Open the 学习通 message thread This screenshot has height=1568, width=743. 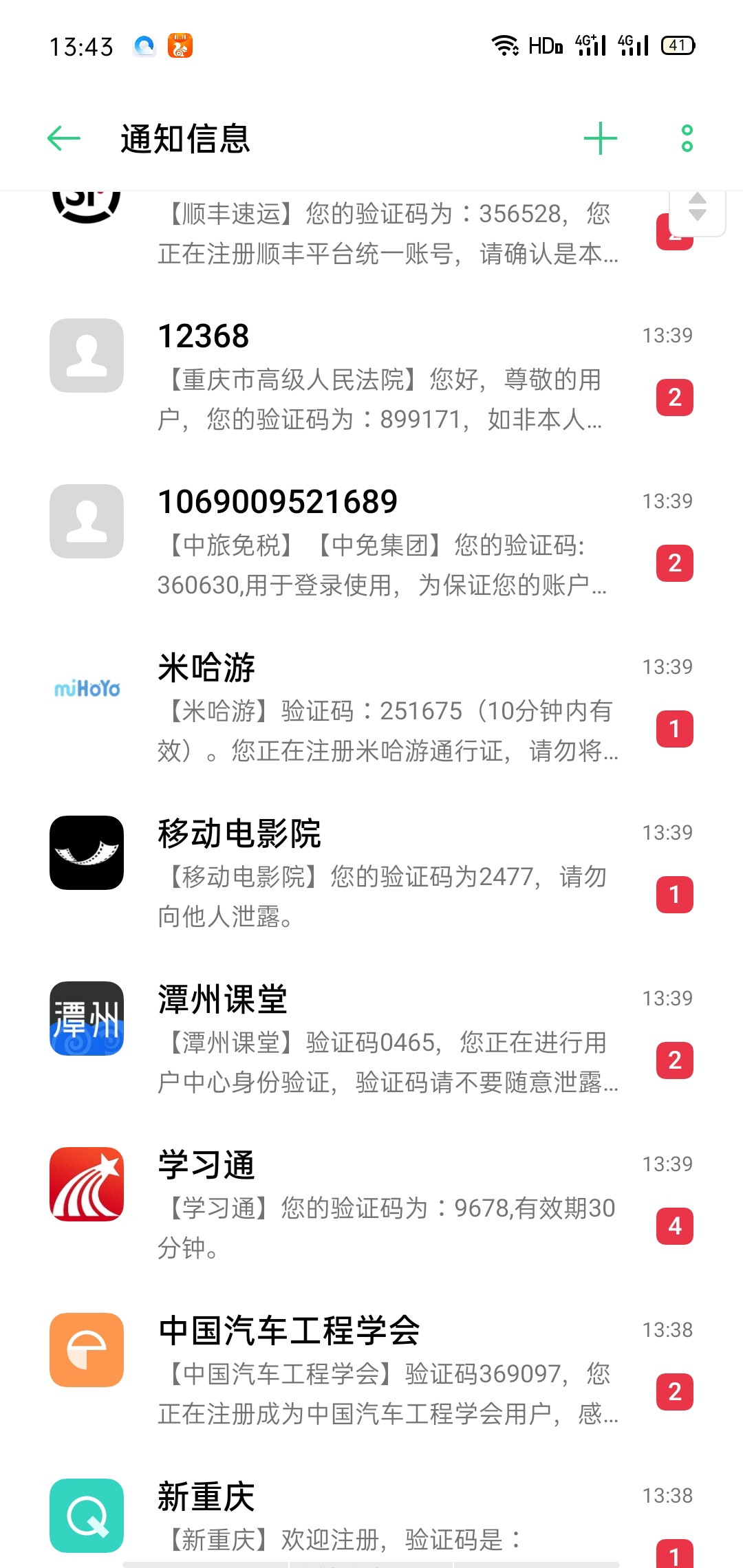click(371, 1206)
